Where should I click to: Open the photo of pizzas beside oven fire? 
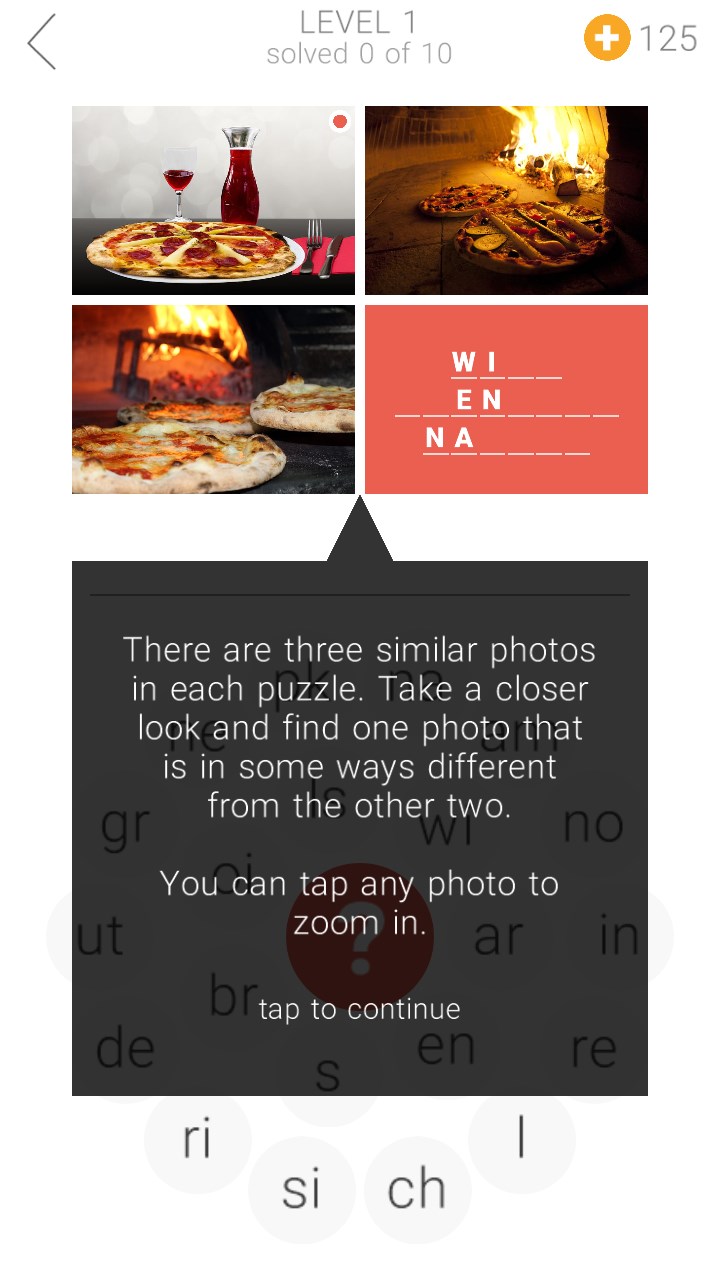tap(506, 200)
